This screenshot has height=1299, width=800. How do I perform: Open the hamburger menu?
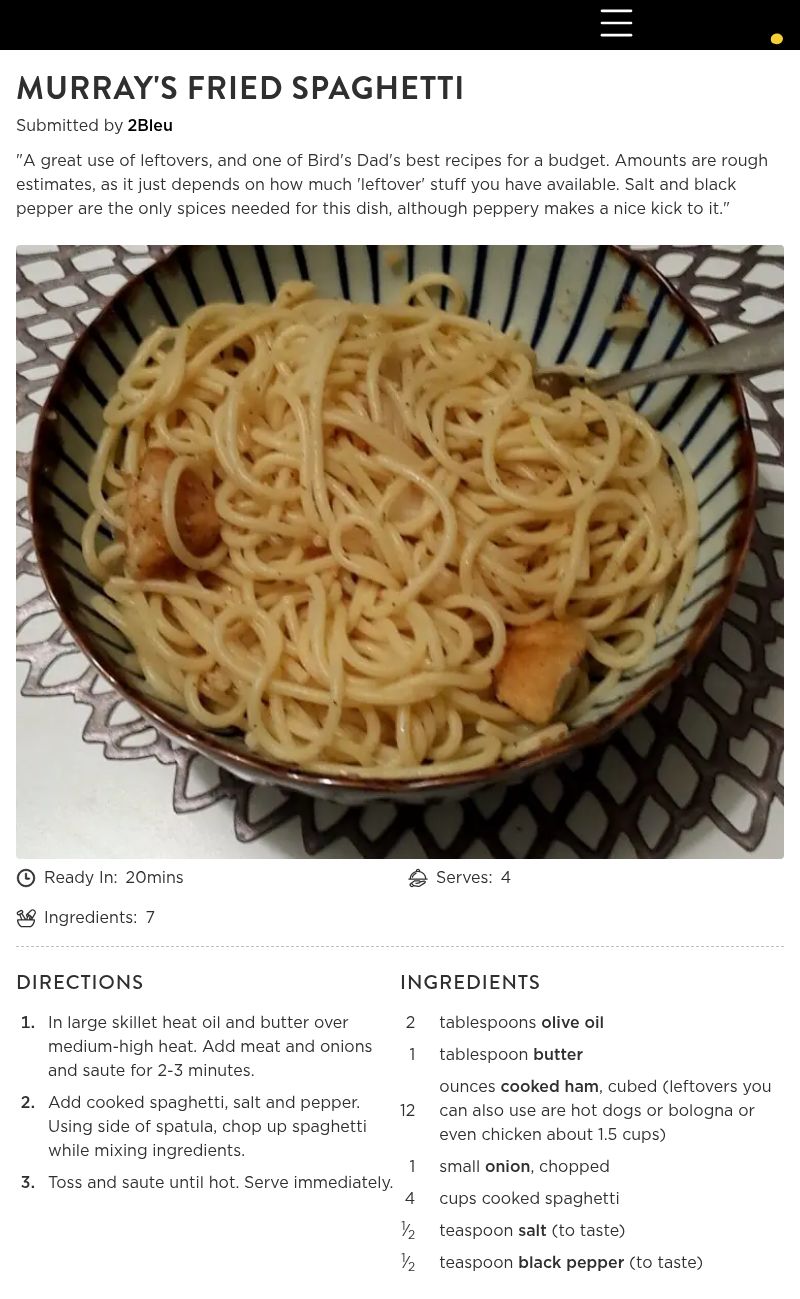point(616,23)
